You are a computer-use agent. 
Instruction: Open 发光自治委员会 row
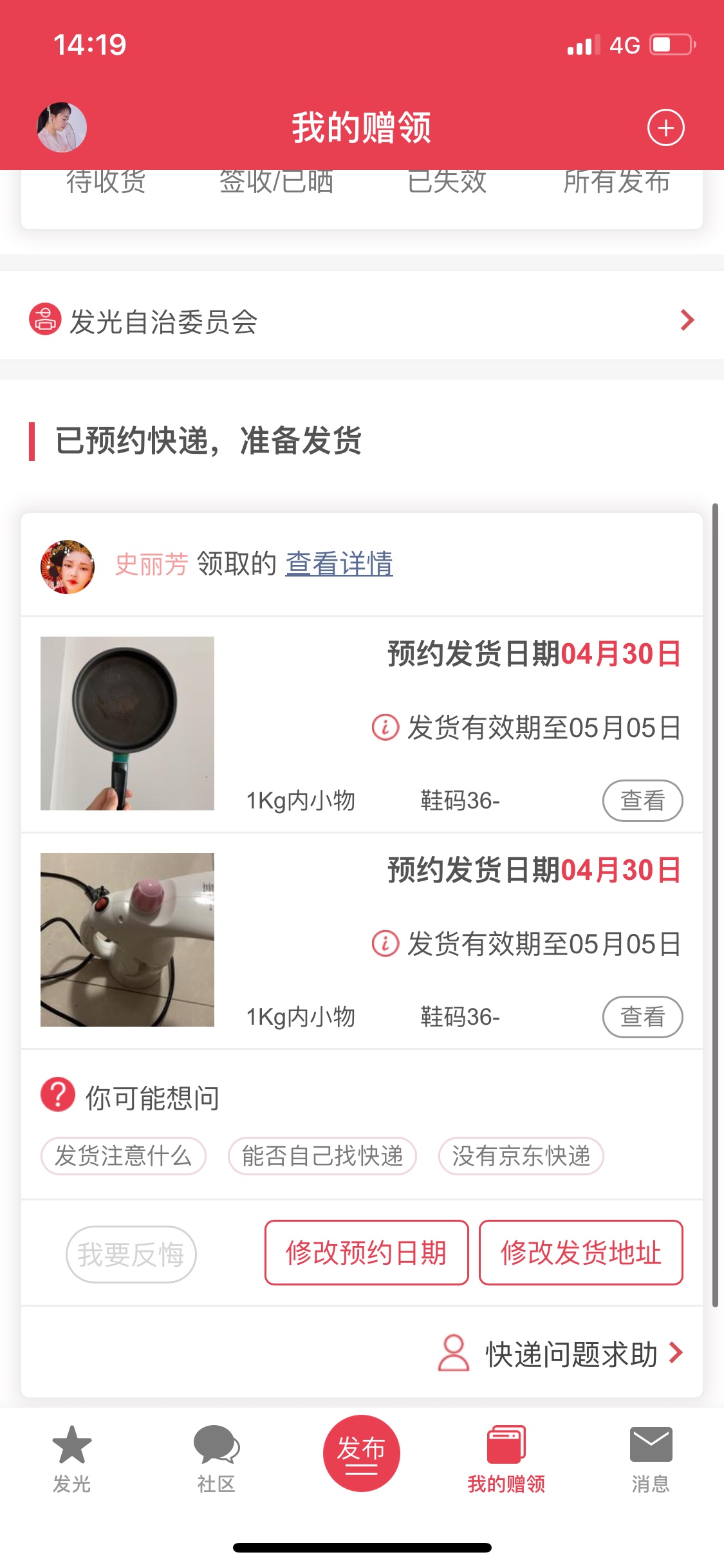coord(360,321)
